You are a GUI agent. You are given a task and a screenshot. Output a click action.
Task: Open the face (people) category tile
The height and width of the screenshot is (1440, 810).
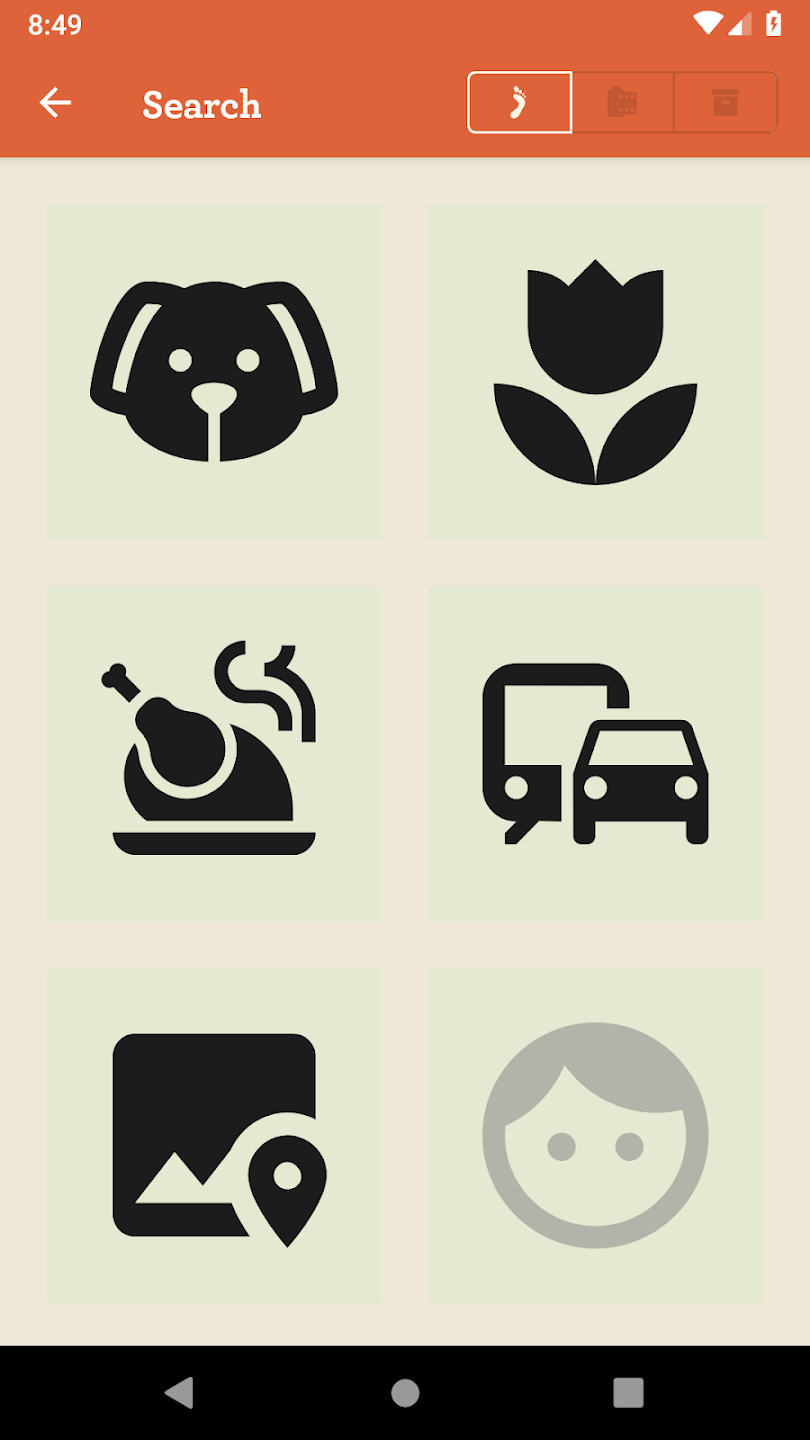pyautogui.click(x=595, y=1135)
